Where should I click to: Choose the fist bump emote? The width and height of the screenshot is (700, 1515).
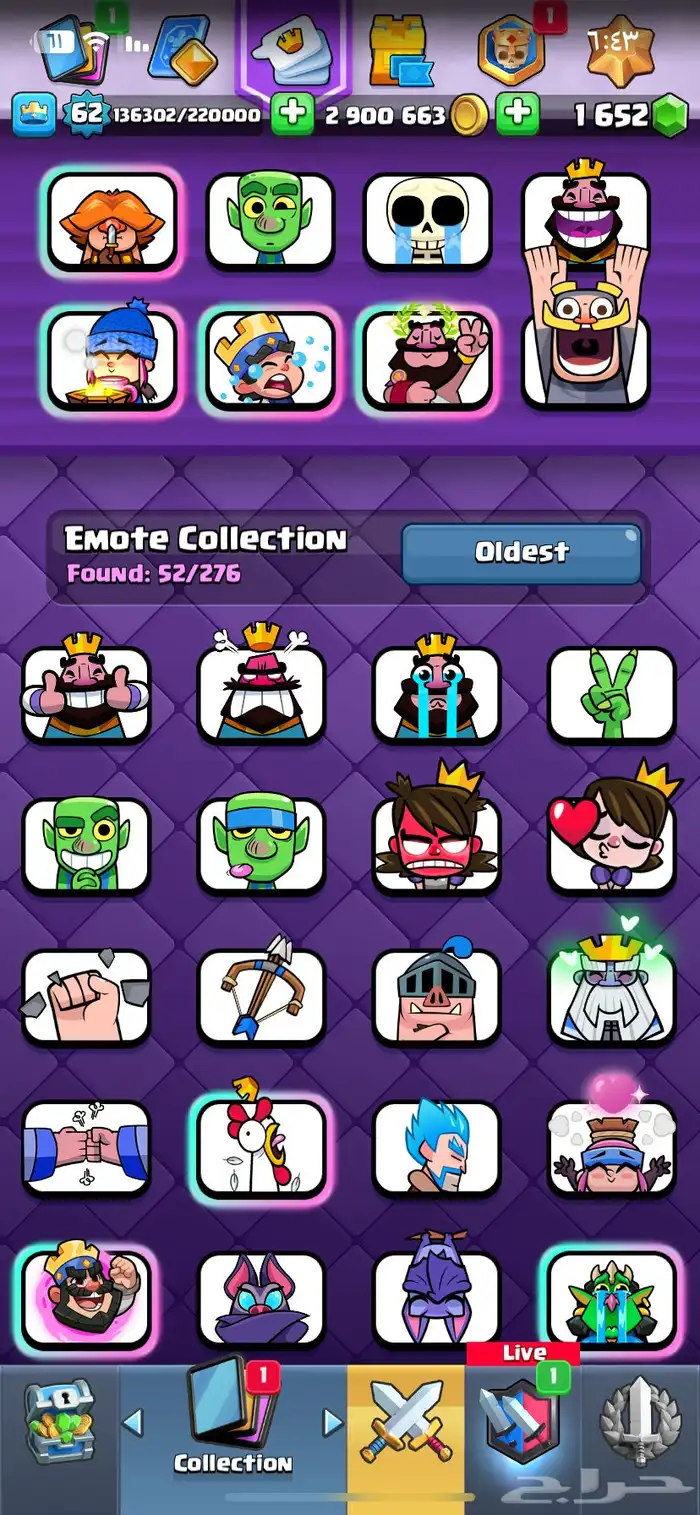tap(86, 1146)
